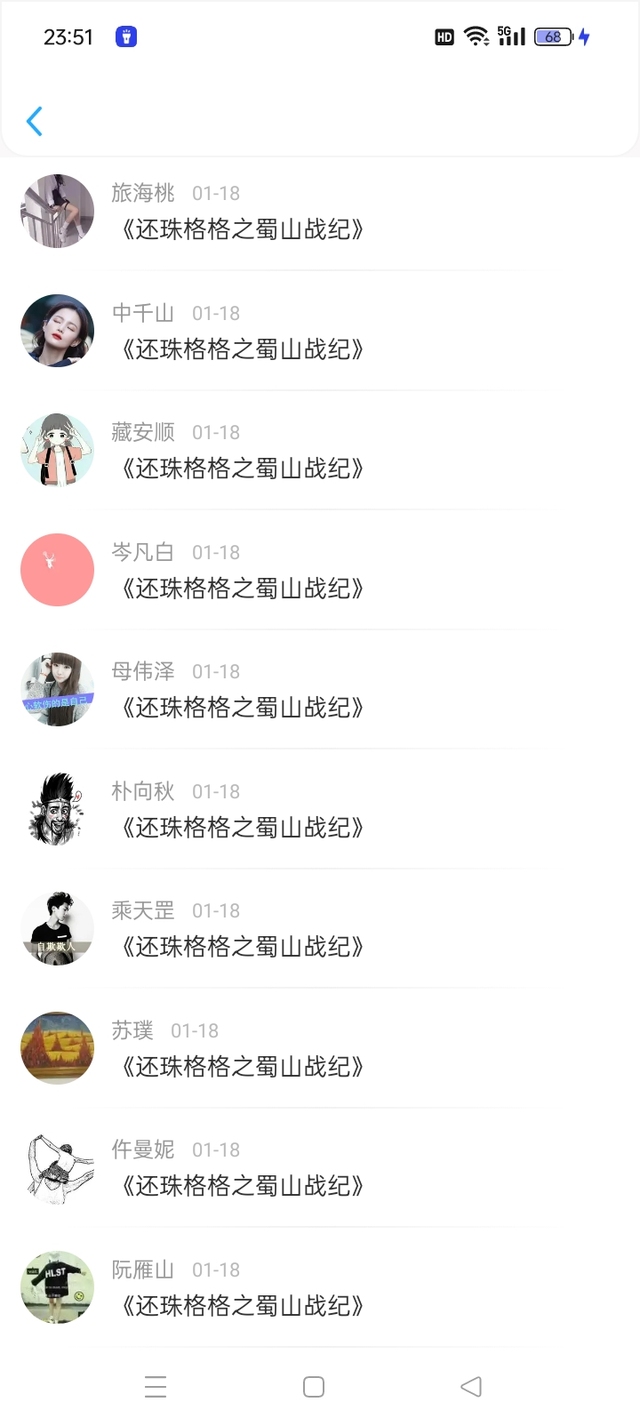Tap the system home button
The image size is (640, 1426).
coord(313,1387)
